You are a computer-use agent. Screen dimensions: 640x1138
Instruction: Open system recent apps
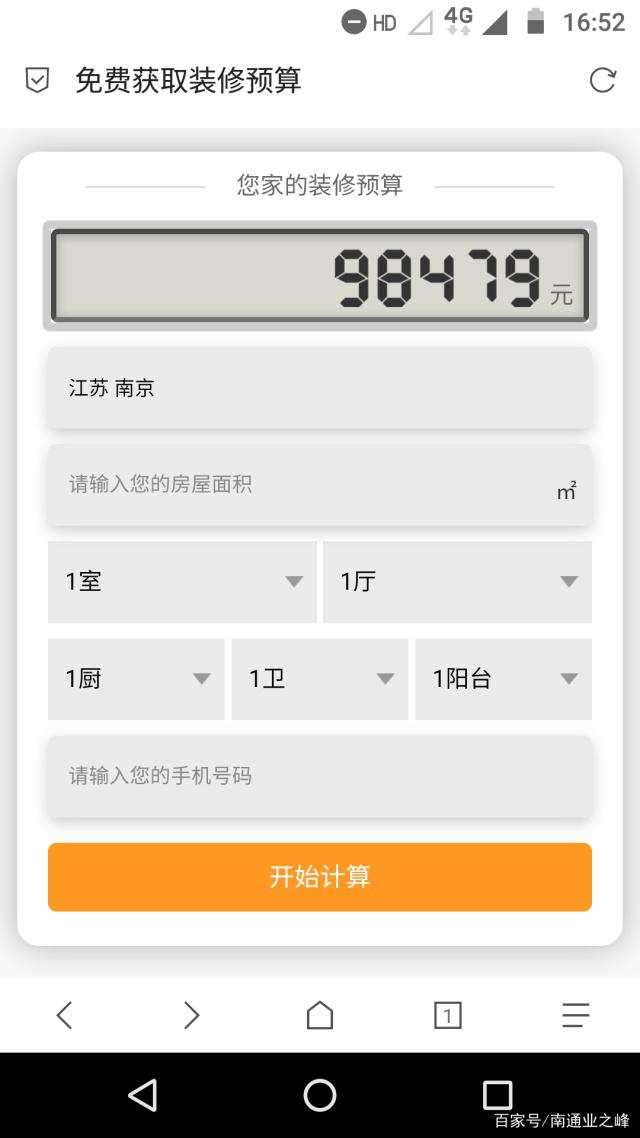tap(497, 1095)
